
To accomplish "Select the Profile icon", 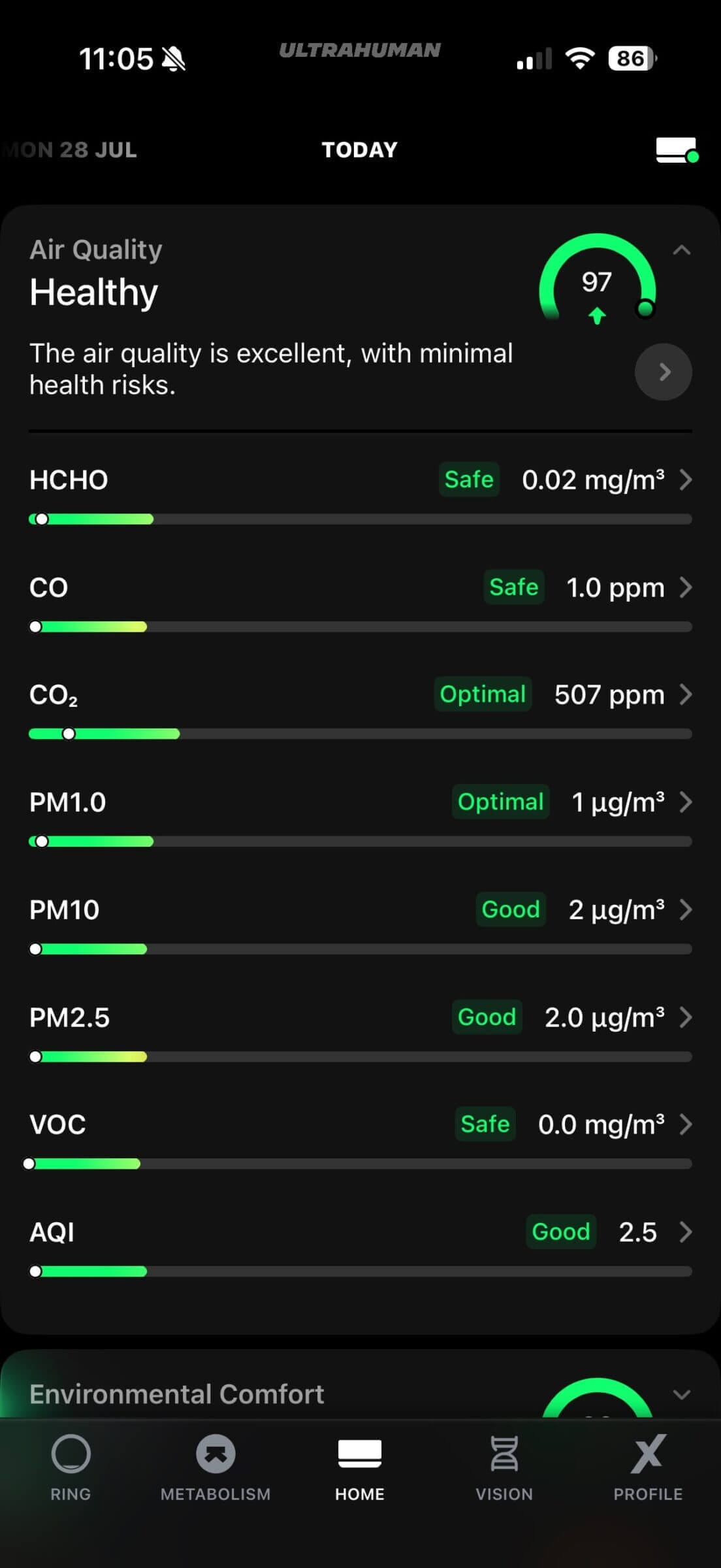I will tap(647, 1454).
